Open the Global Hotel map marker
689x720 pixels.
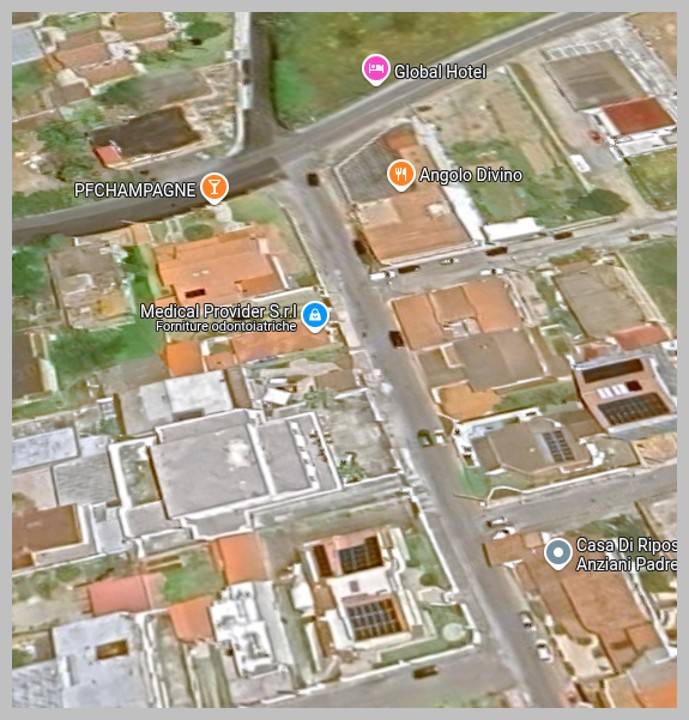[x=375, y=69]
